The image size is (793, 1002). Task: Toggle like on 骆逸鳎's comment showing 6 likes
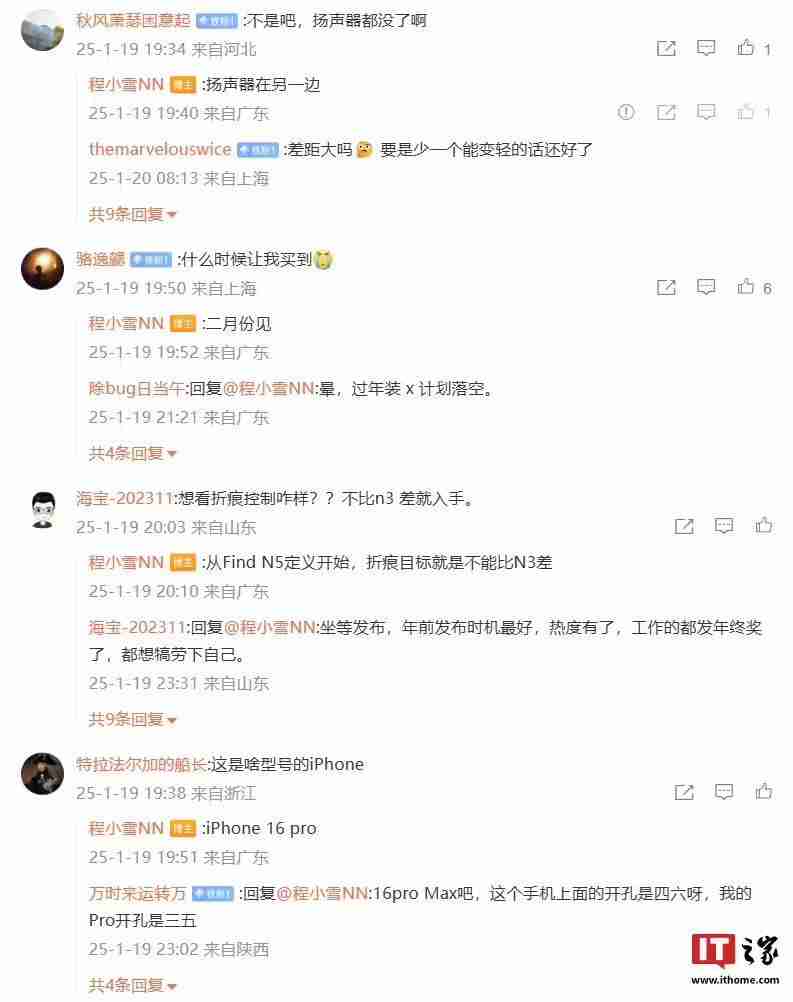745,287
